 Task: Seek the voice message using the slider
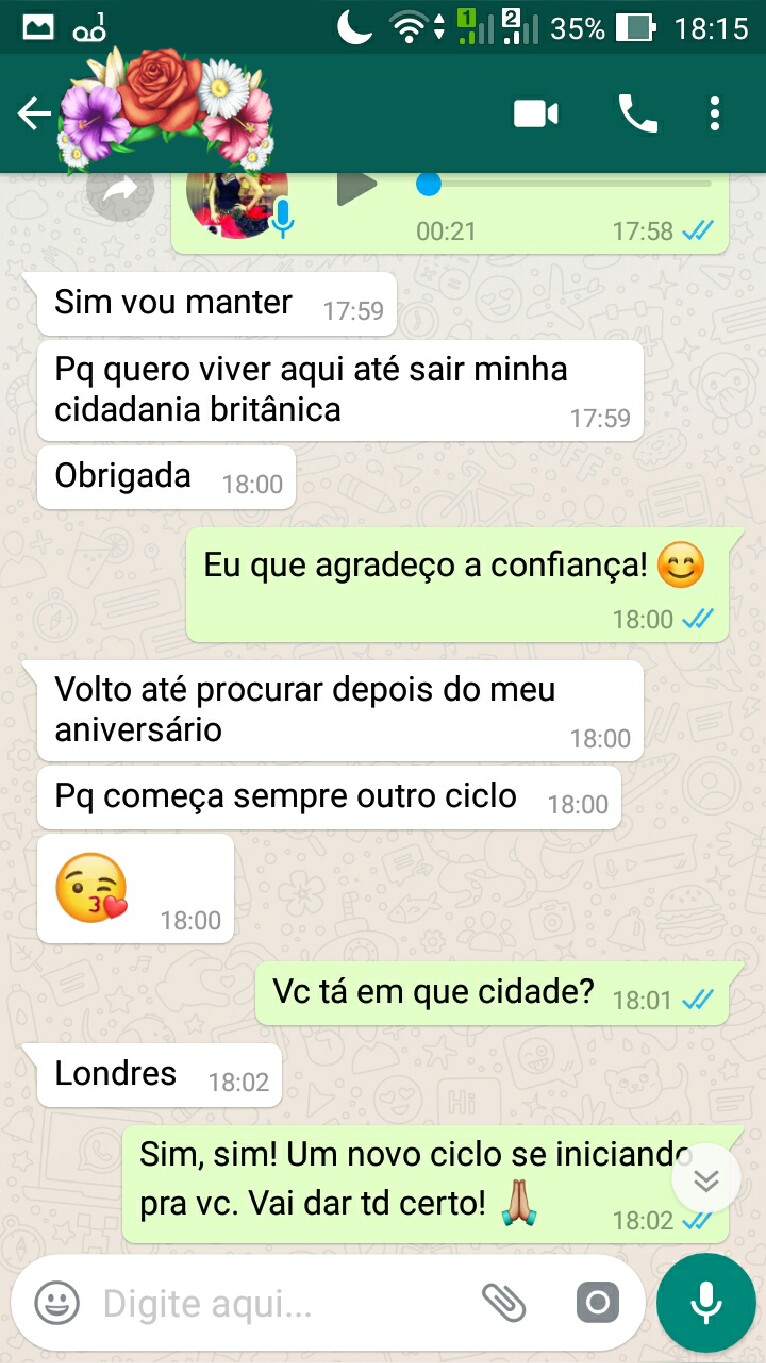(x=565, y=184)
